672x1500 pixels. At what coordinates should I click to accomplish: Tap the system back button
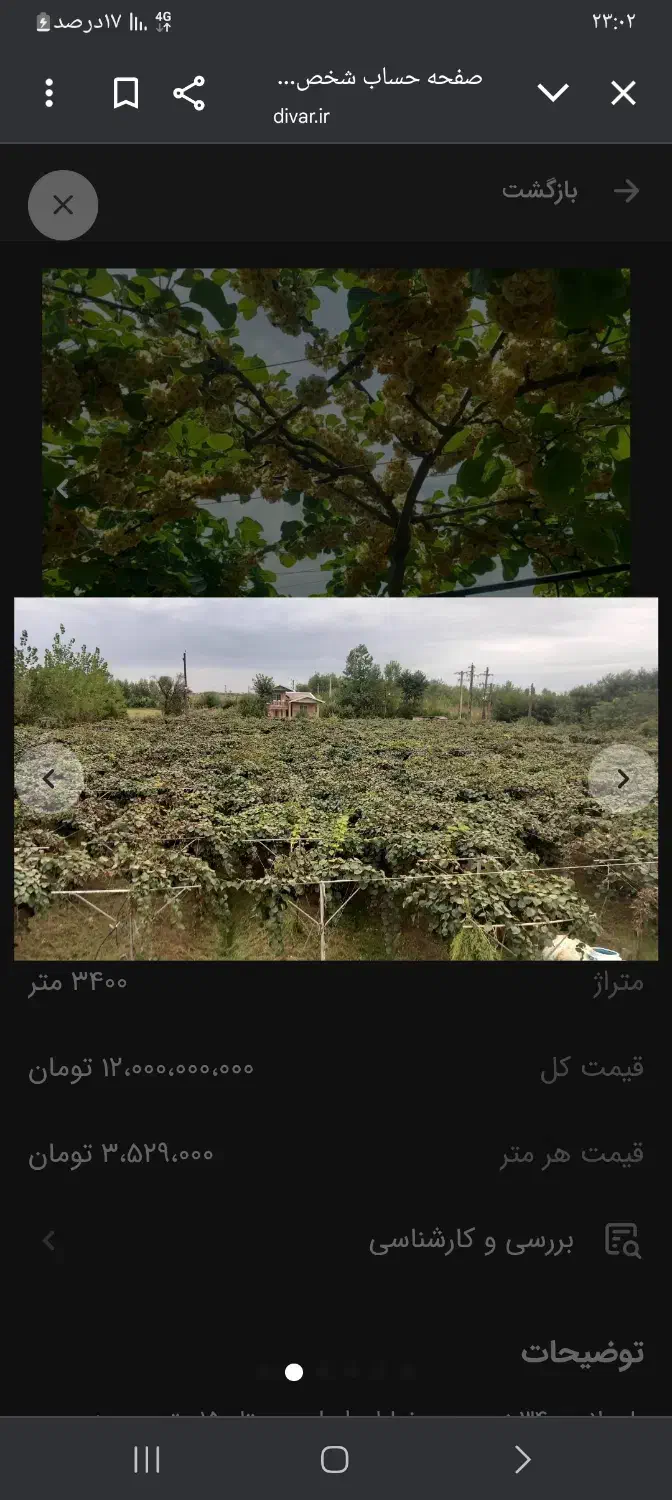522,1460
